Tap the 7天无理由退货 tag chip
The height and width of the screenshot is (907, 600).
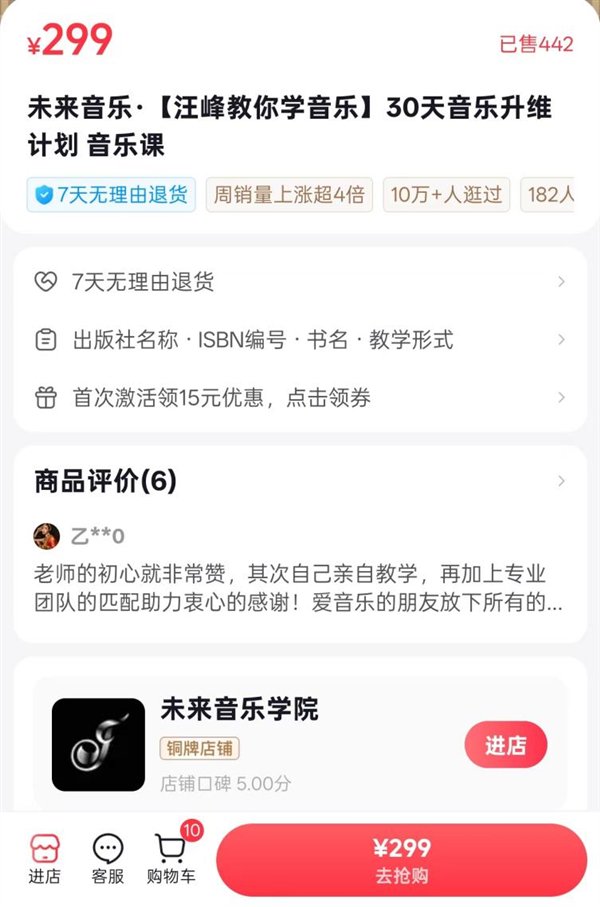112,195
